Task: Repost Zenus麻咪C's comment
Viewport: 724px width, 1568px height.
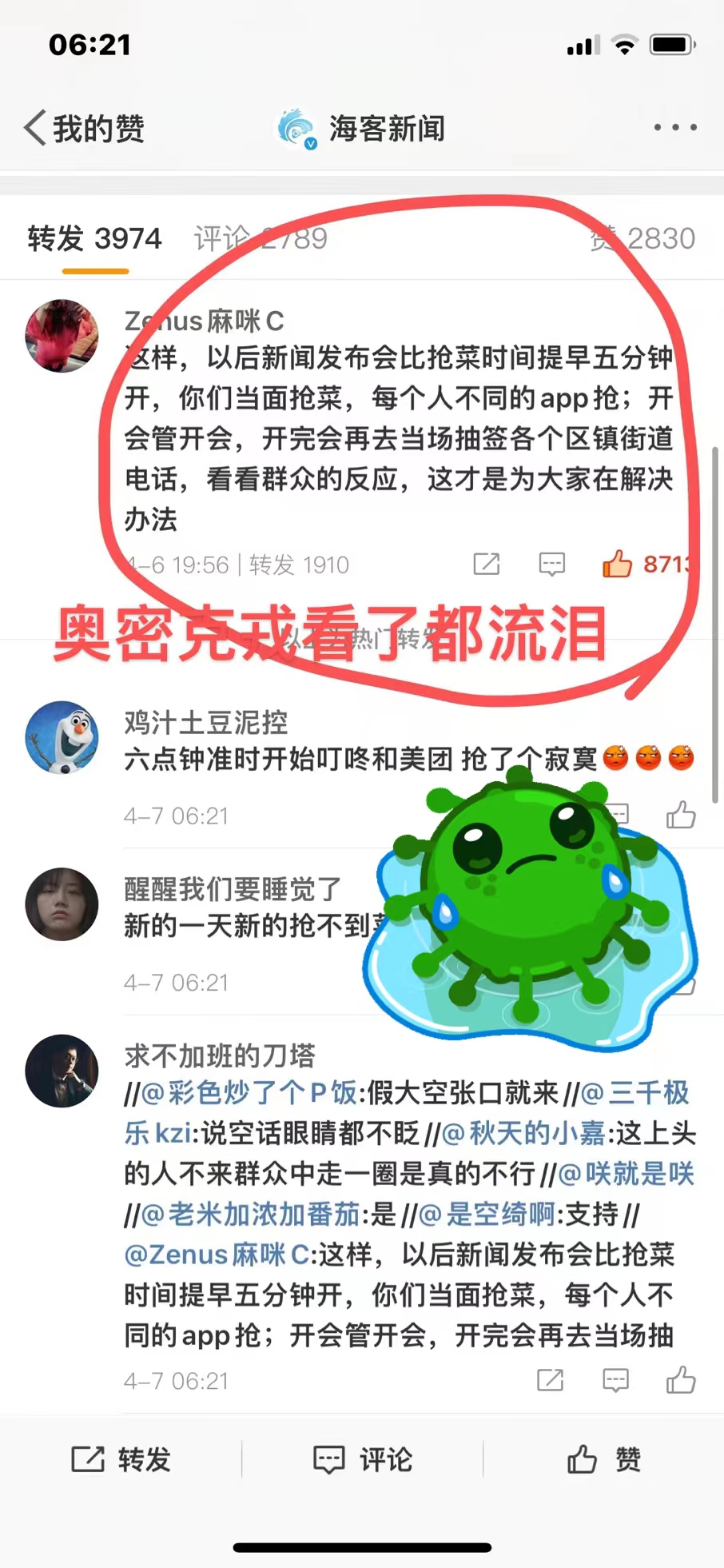Action: [x=486, y=565]
